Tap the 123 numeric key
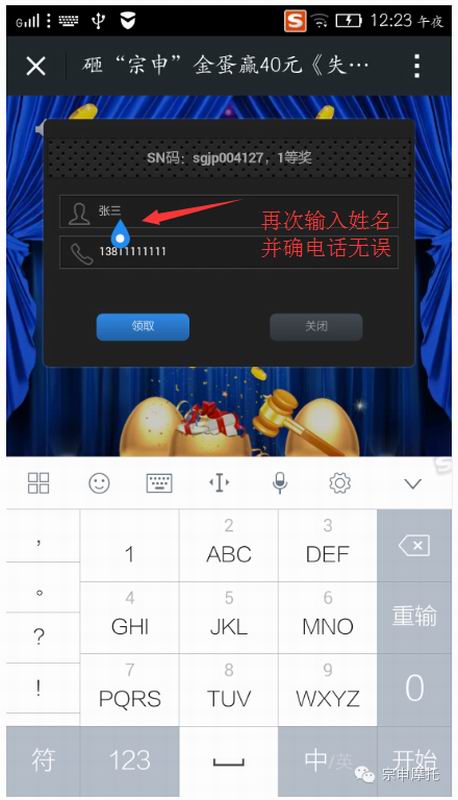The image size is (458, 800). (130, 761)
